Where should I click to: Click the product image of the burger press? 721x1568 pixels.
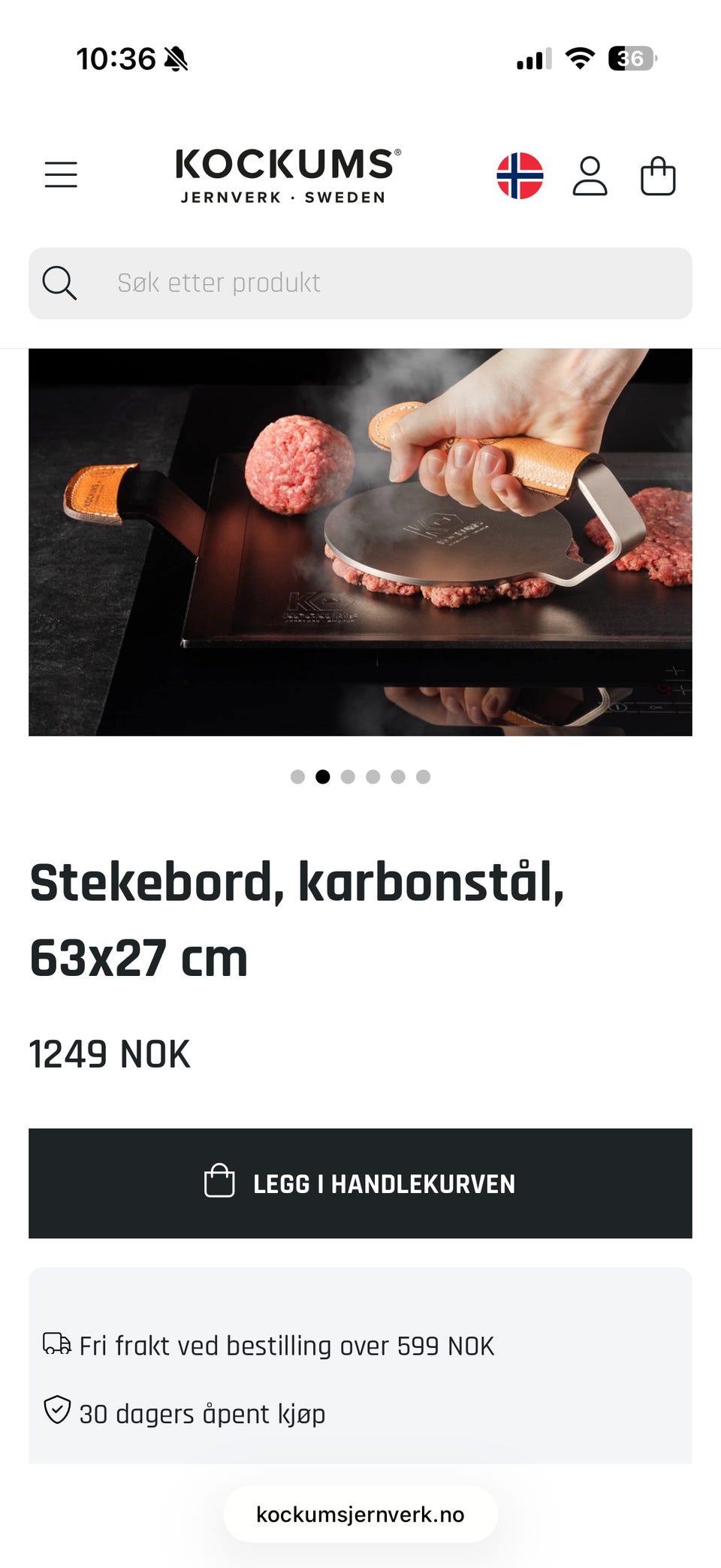(360, 542)
